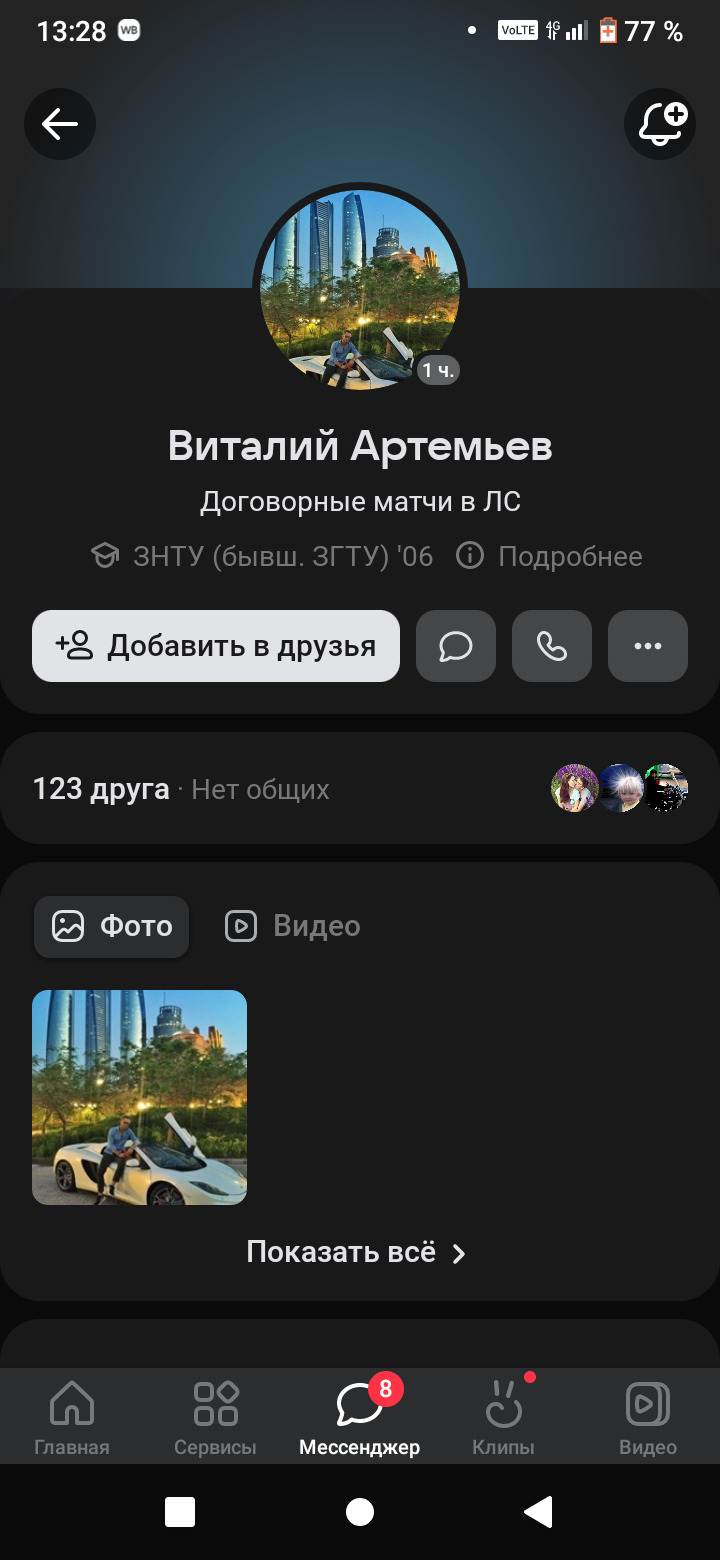Tap Показать всё to view all photos
Image resolution: width=720 pixels, height=1560 pixels.
(x=357, y=1253)
